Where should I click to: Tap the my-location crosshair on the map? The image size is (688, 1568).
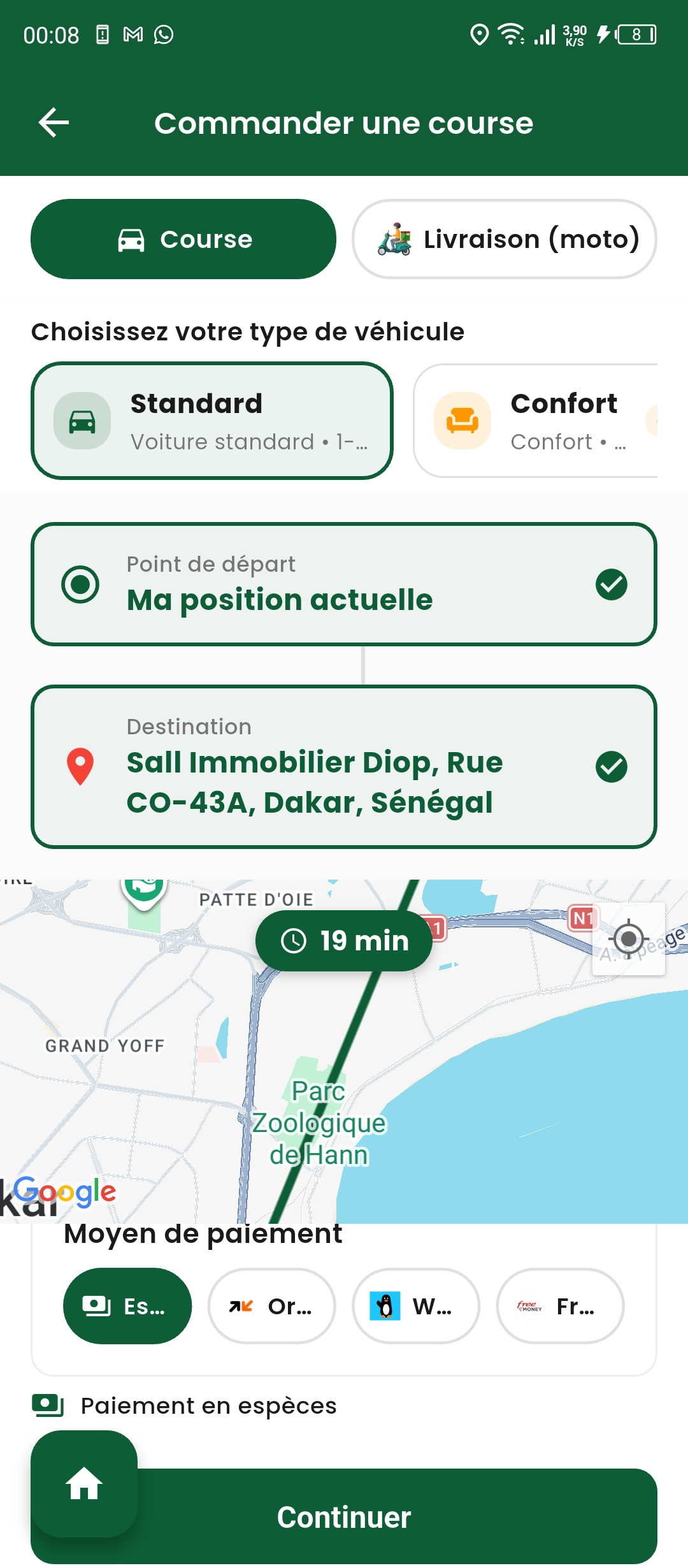(629, 940)
